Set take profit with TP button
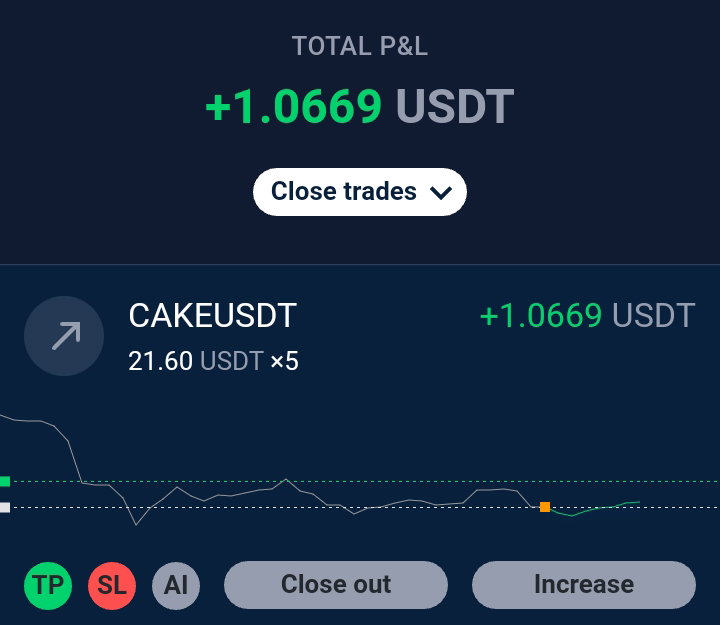This screenshot has height=625, width=720. [48, 585]
